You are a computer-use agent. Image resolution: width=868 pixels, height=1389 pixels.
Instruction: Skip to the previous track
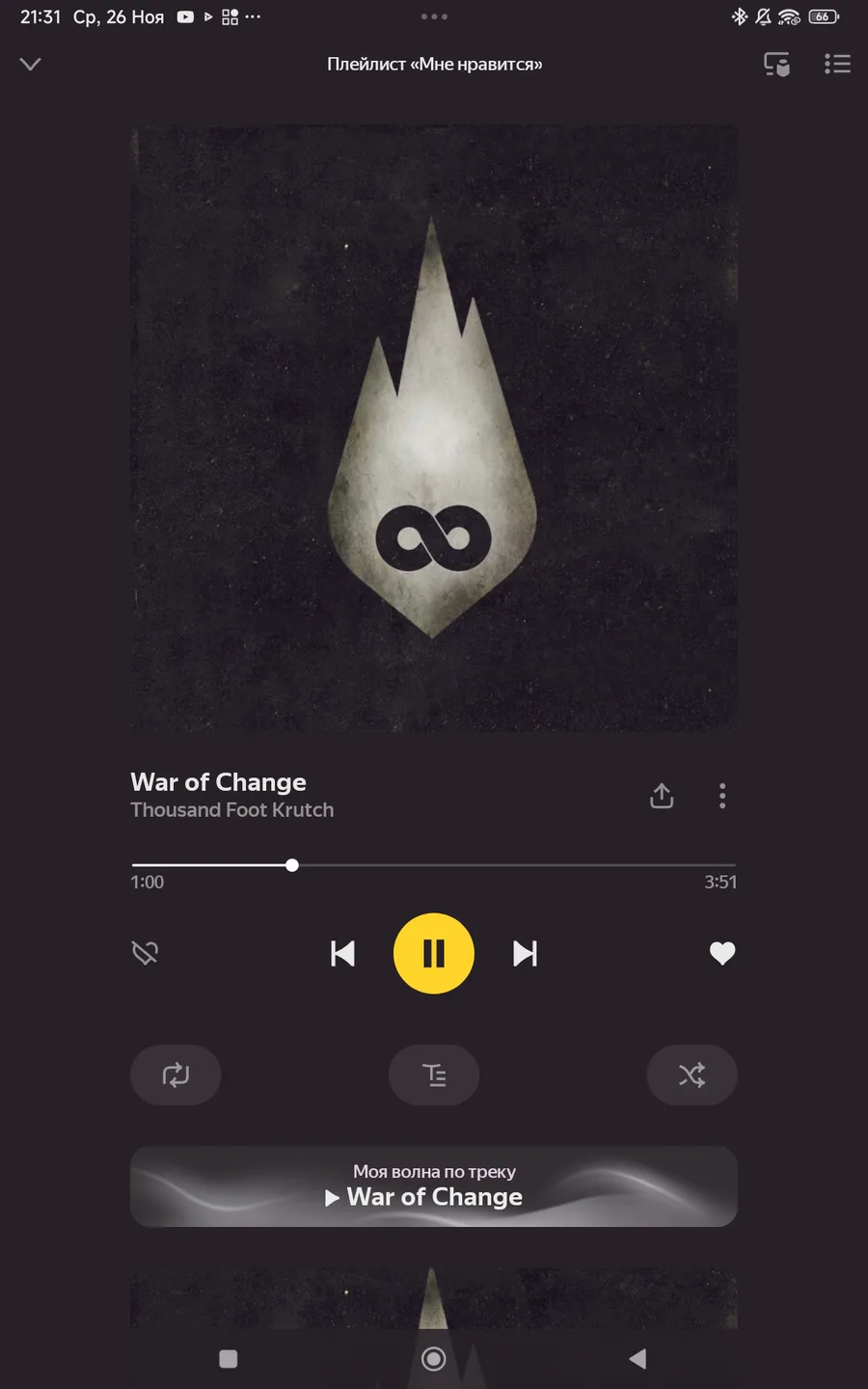[x=342, y=953]
